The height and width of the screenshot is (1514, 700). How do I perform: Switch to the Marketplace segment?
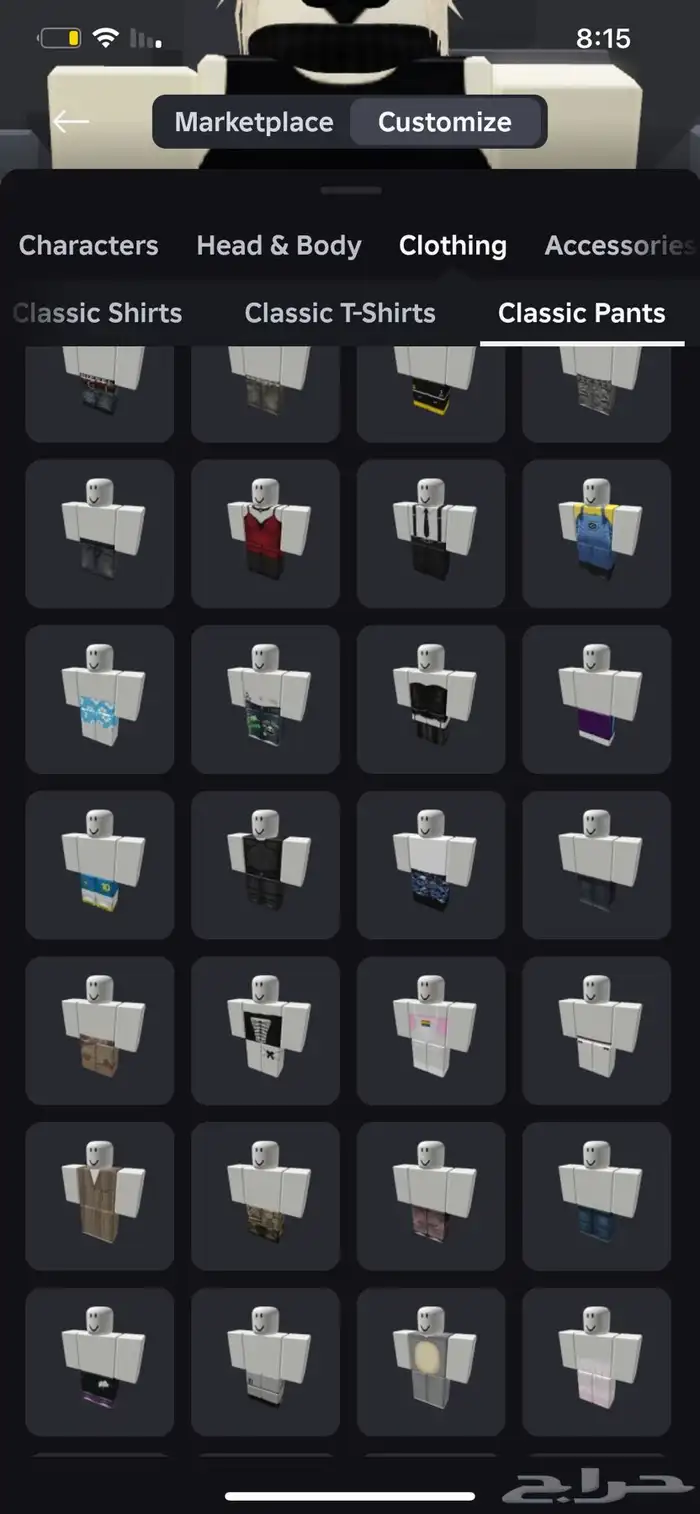pos(254,122)
